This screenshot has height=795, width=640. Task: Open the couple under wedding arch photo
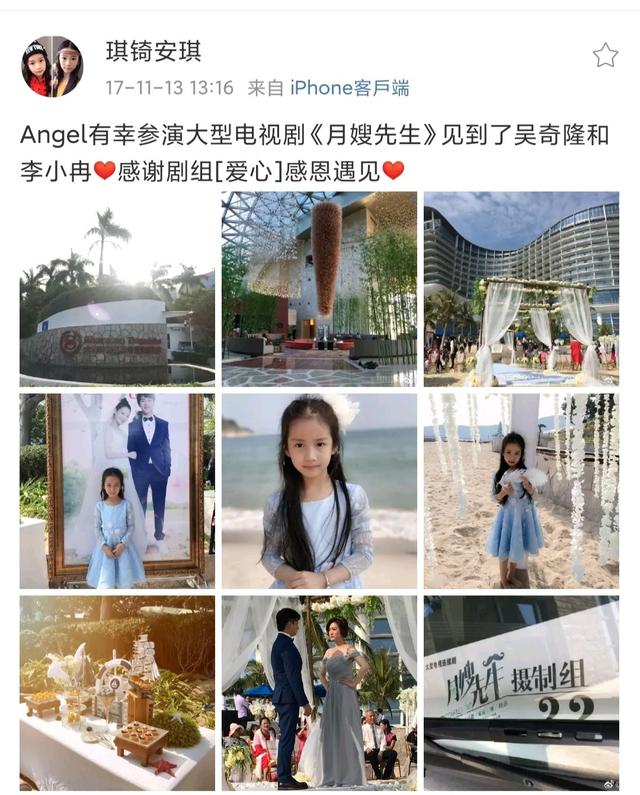click(x=319, y=692)
